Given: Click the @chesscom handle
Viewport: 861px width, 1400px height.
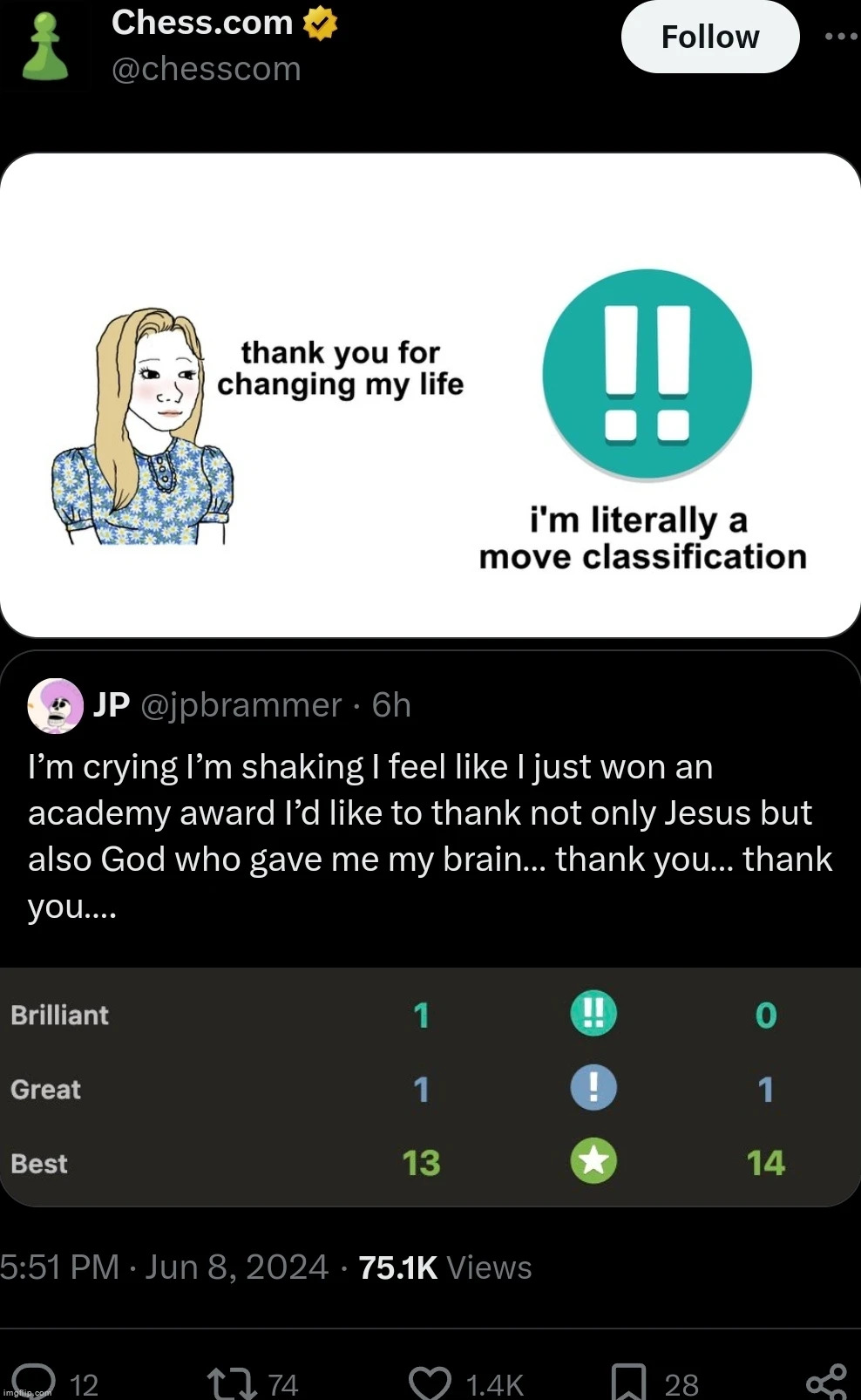Looking at the screenshot, I should [x=207, y=69].
